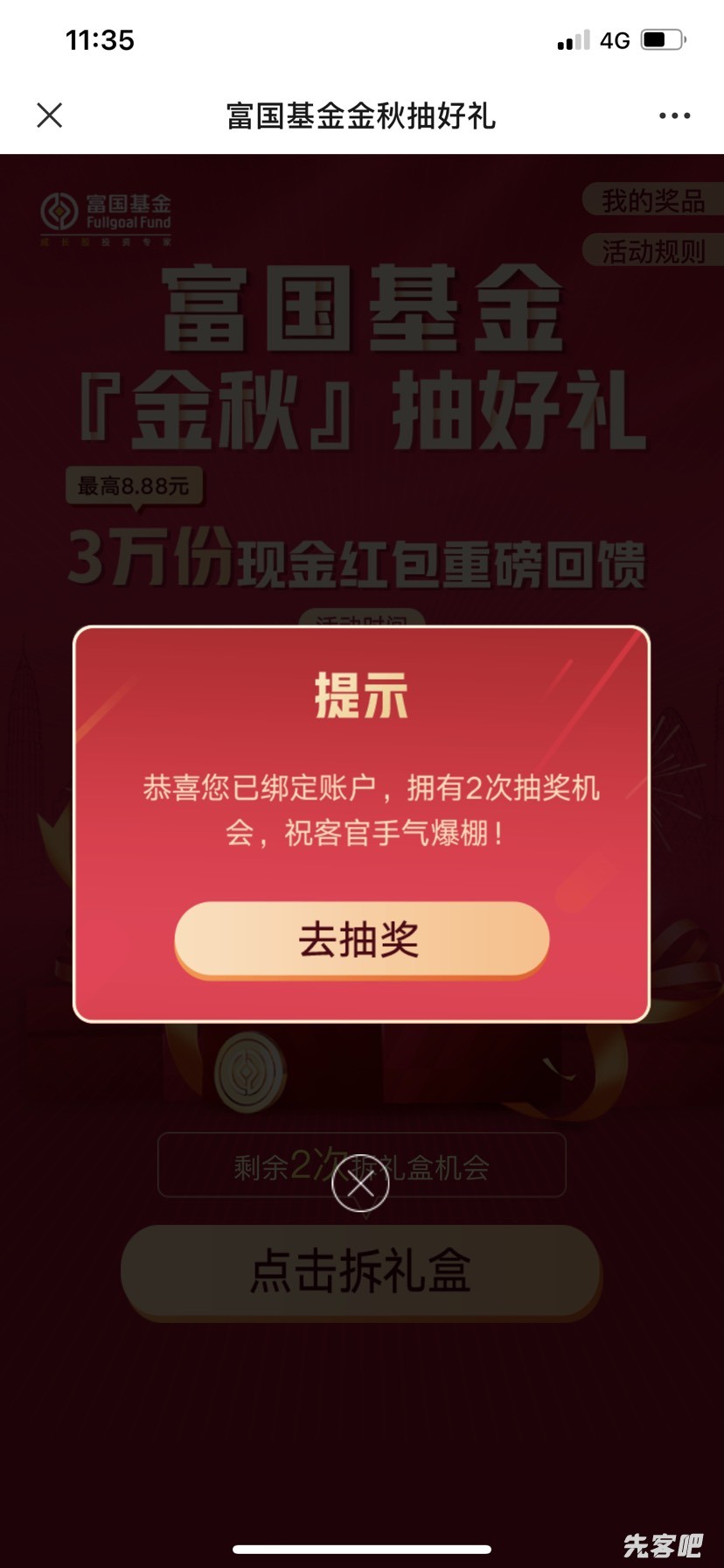
Task: Tap 去抽奖 to start the lucky draw
Action: click(x=360, y=940)
